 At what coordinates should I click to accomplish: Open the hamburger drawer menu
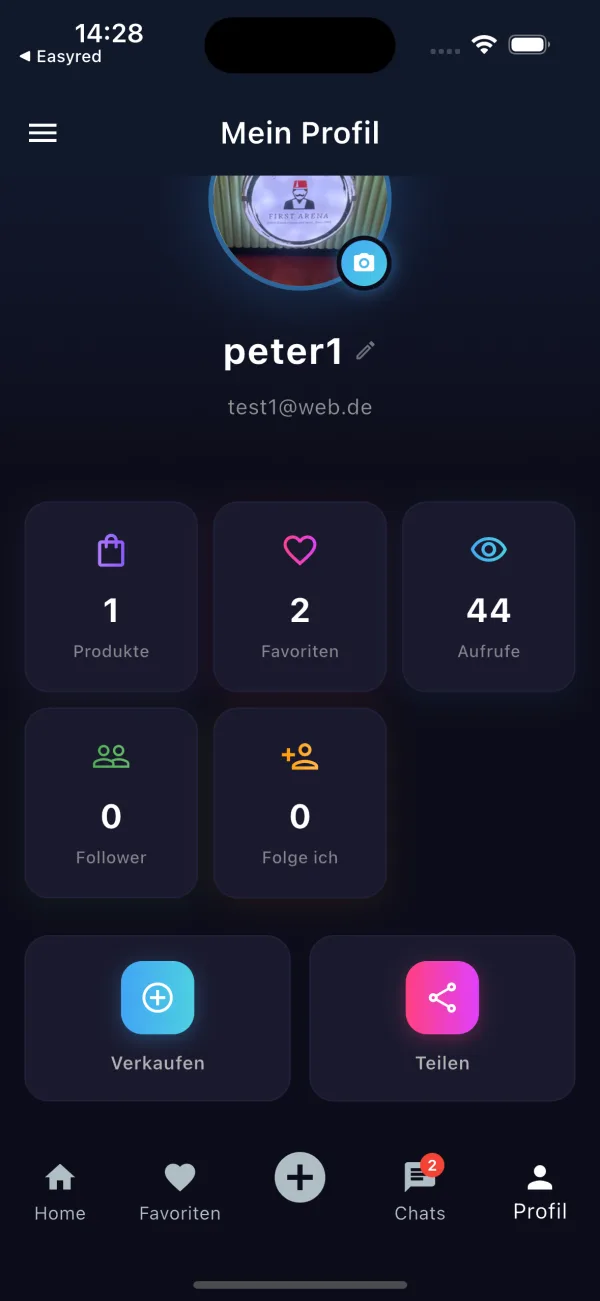tap(43, 133)
